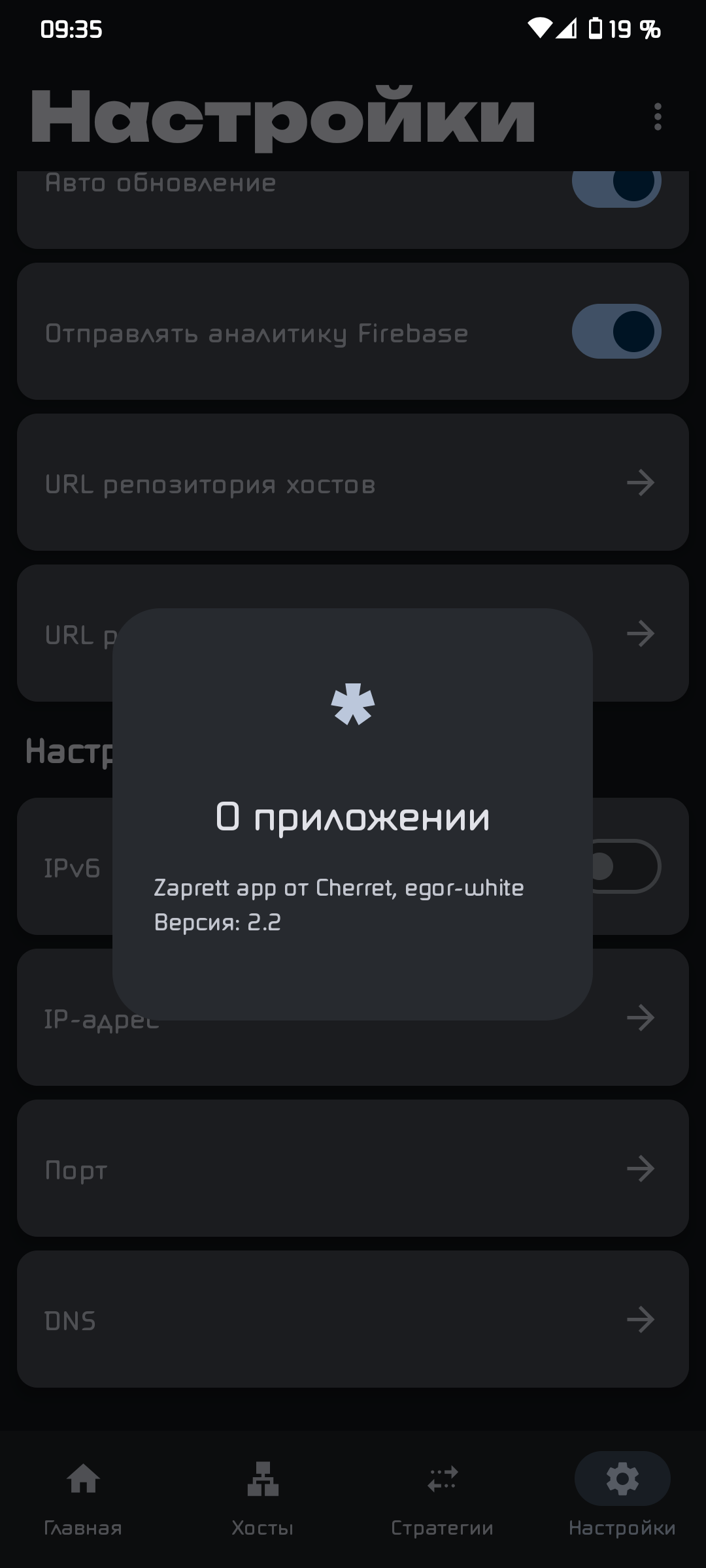The height and width of the screenshot is (1568, 706).
Task: Open the overflow menu in Настройки
Action: [x=658, y=117]
